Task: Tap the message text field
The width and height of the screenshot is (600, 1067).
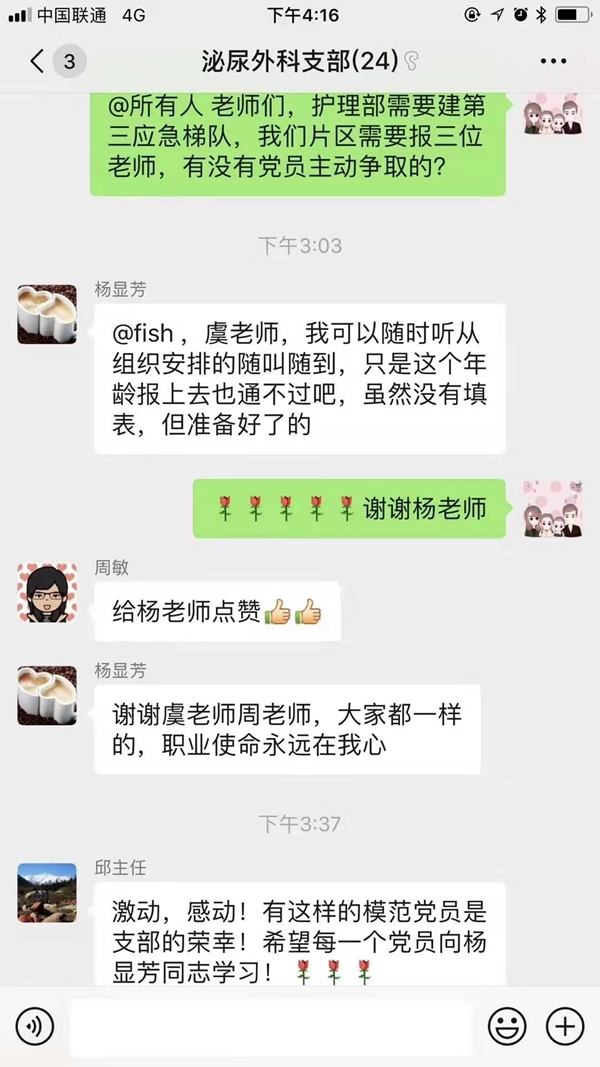Action: tap(270, 1026)
